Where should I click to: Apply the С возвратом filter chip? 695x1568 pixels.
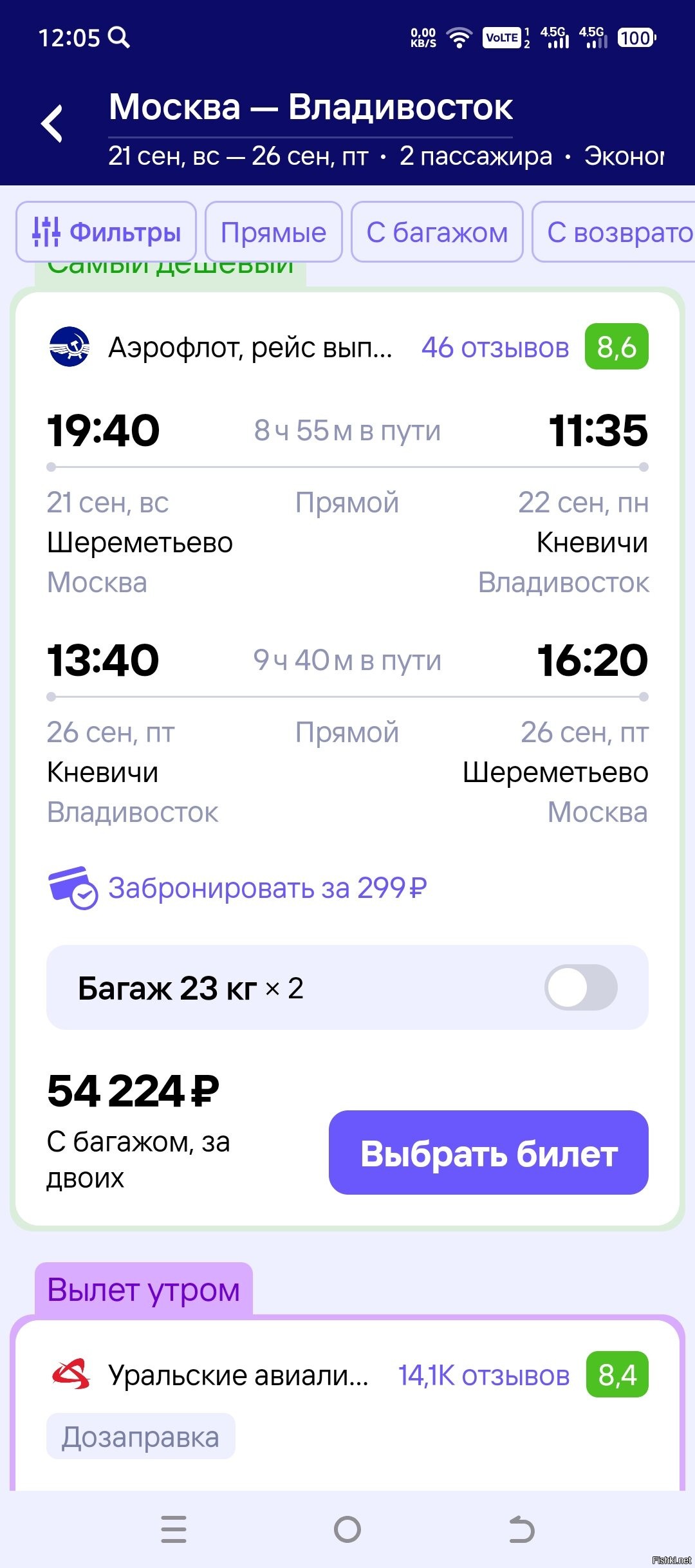614,232
